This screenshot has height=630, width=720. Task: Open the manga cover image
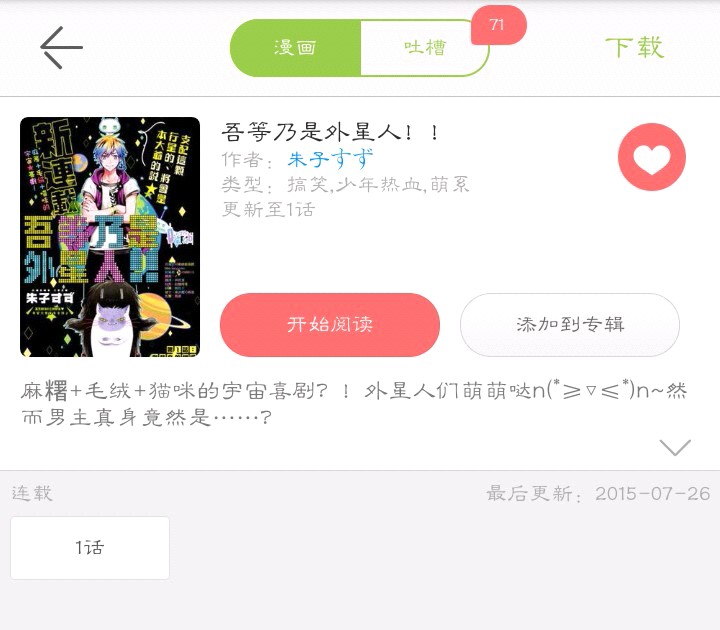tap(110, 237)
